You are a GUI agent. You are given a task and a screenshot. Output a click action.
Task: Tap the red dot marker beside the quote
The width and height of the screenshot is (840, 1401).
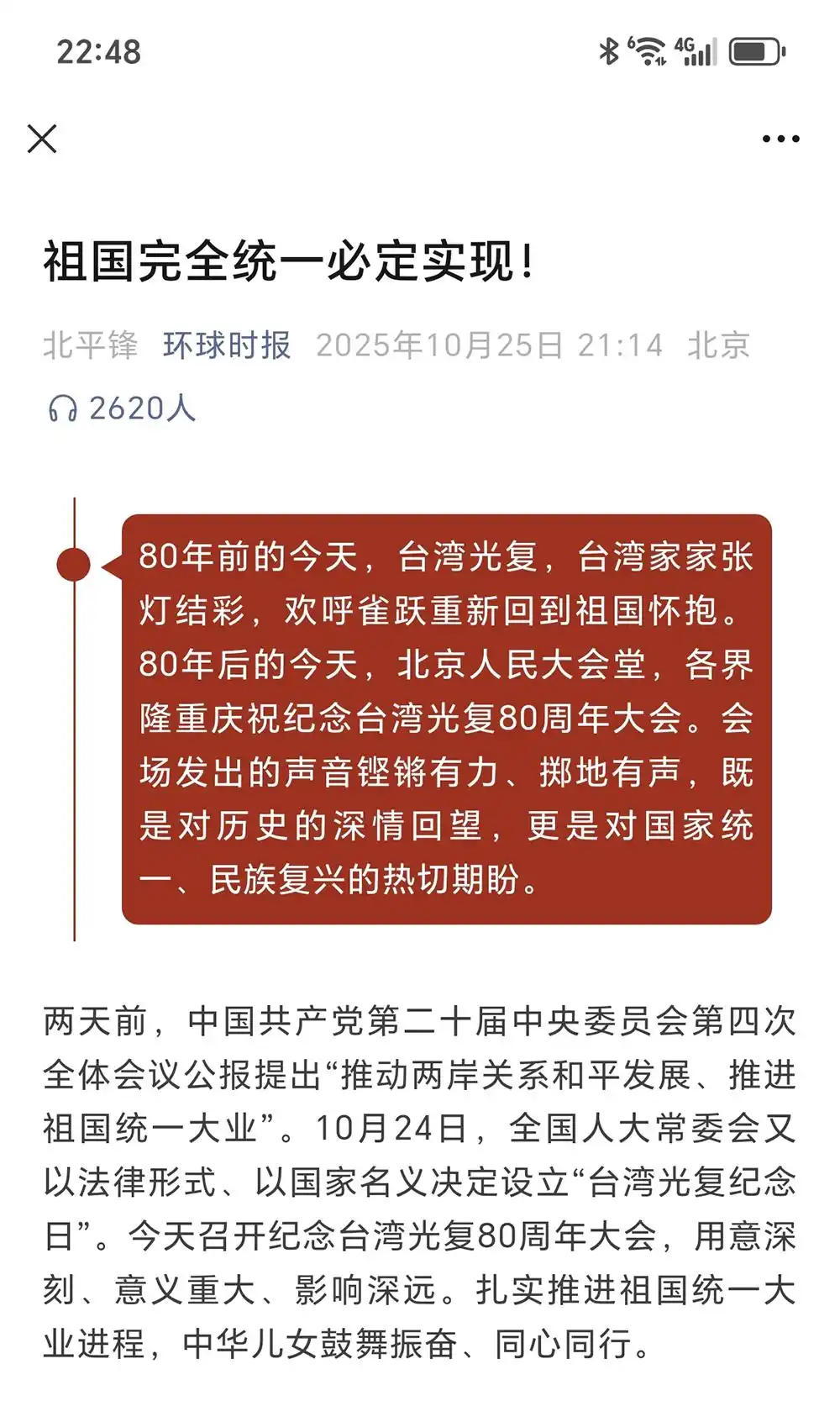(x=72, y=563)
